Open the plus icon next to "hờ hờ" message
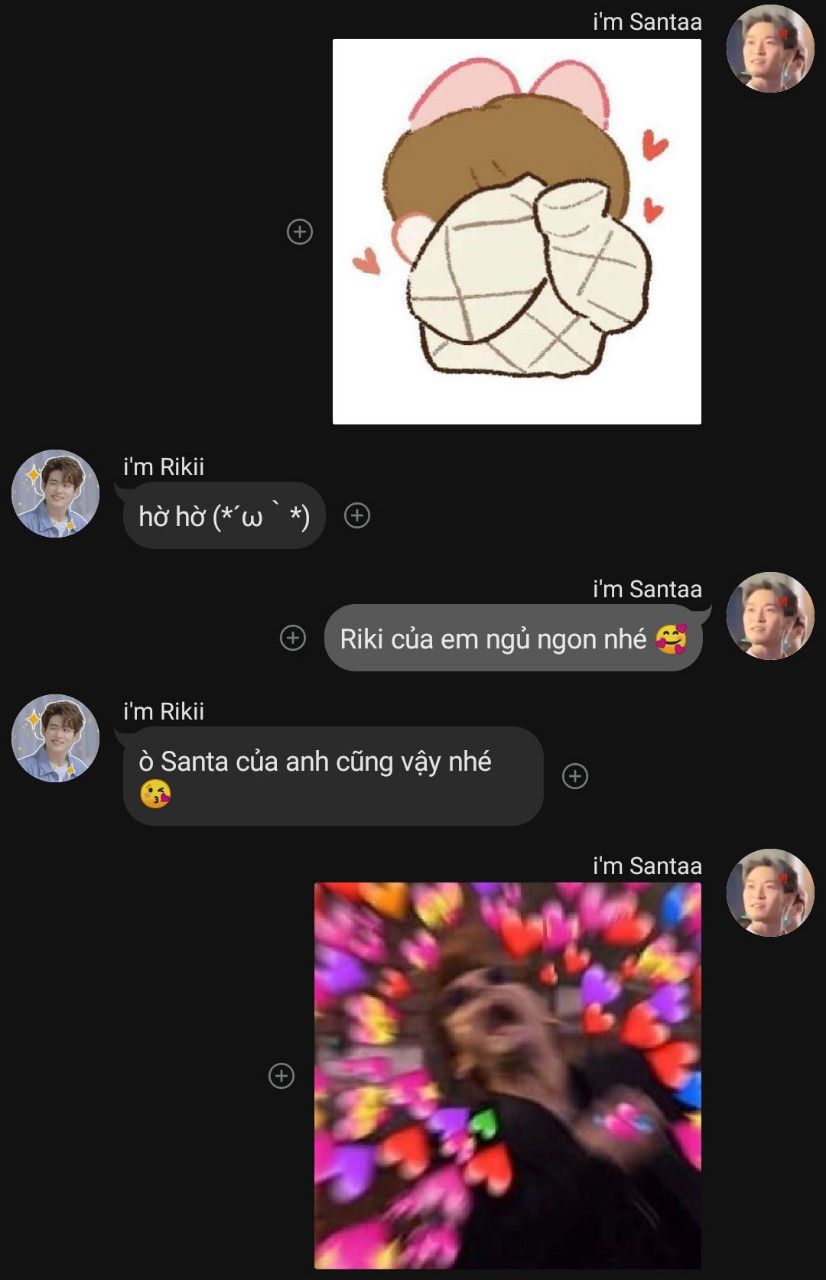 click(x=357, y=515)
